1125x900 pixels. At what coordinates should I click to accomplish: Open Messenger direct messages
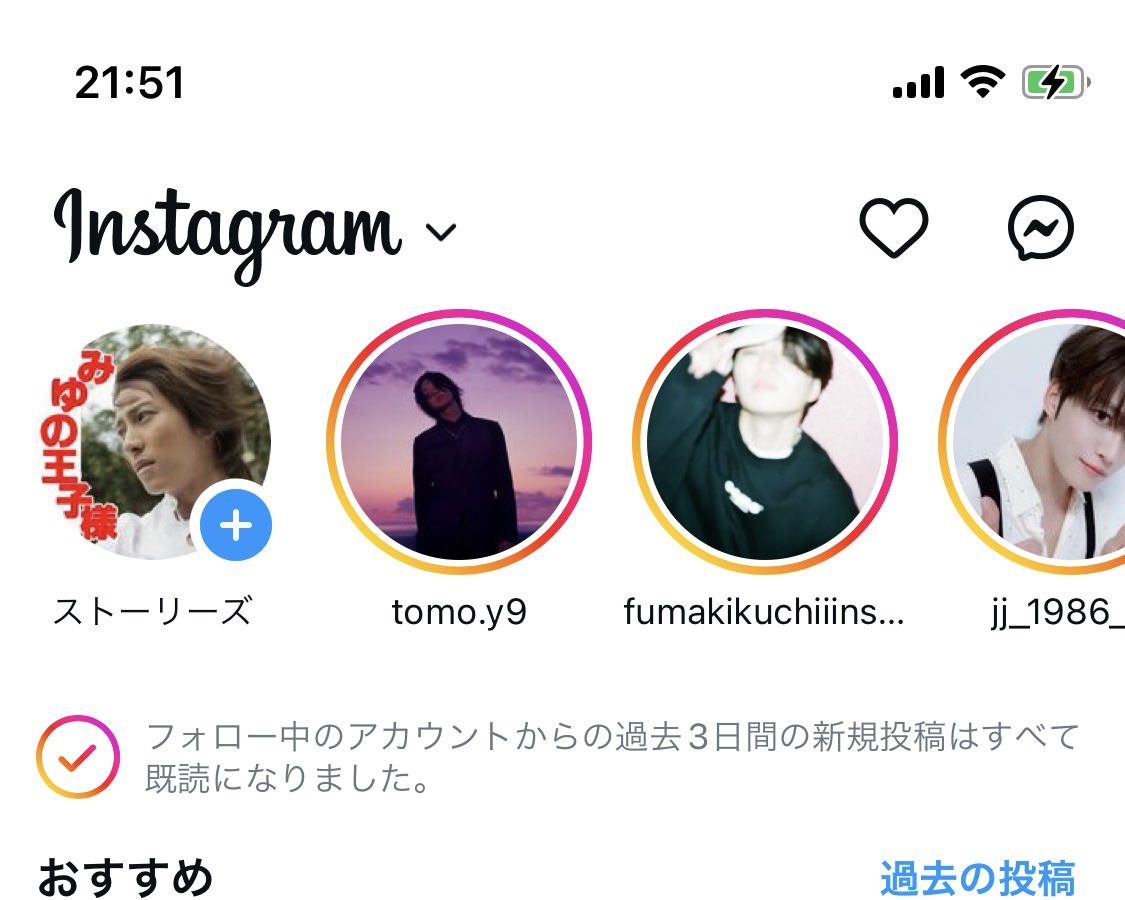click(1040, 228)
